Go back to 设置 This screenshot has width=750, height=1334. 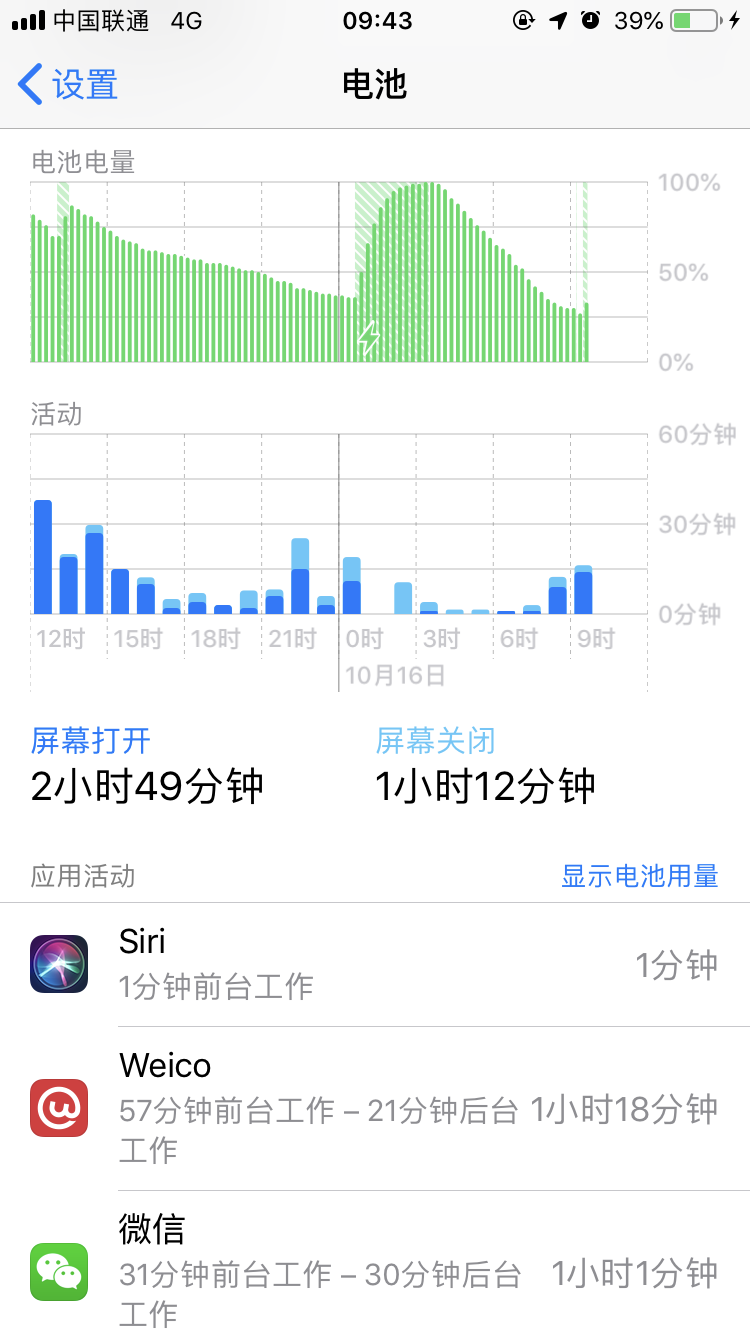pos(68,85)
